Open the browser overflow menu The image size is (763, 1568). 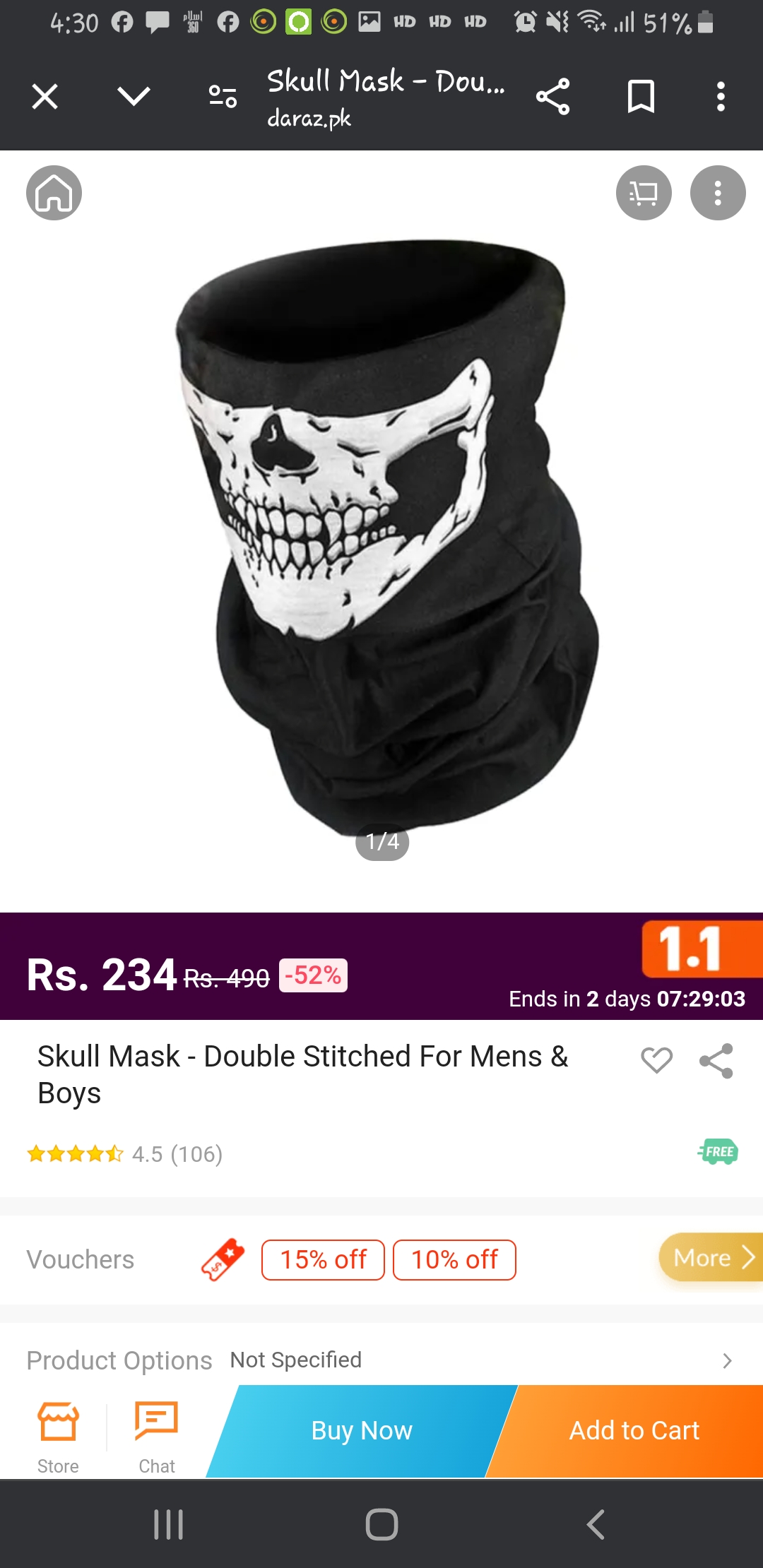[x=720, y=97]
